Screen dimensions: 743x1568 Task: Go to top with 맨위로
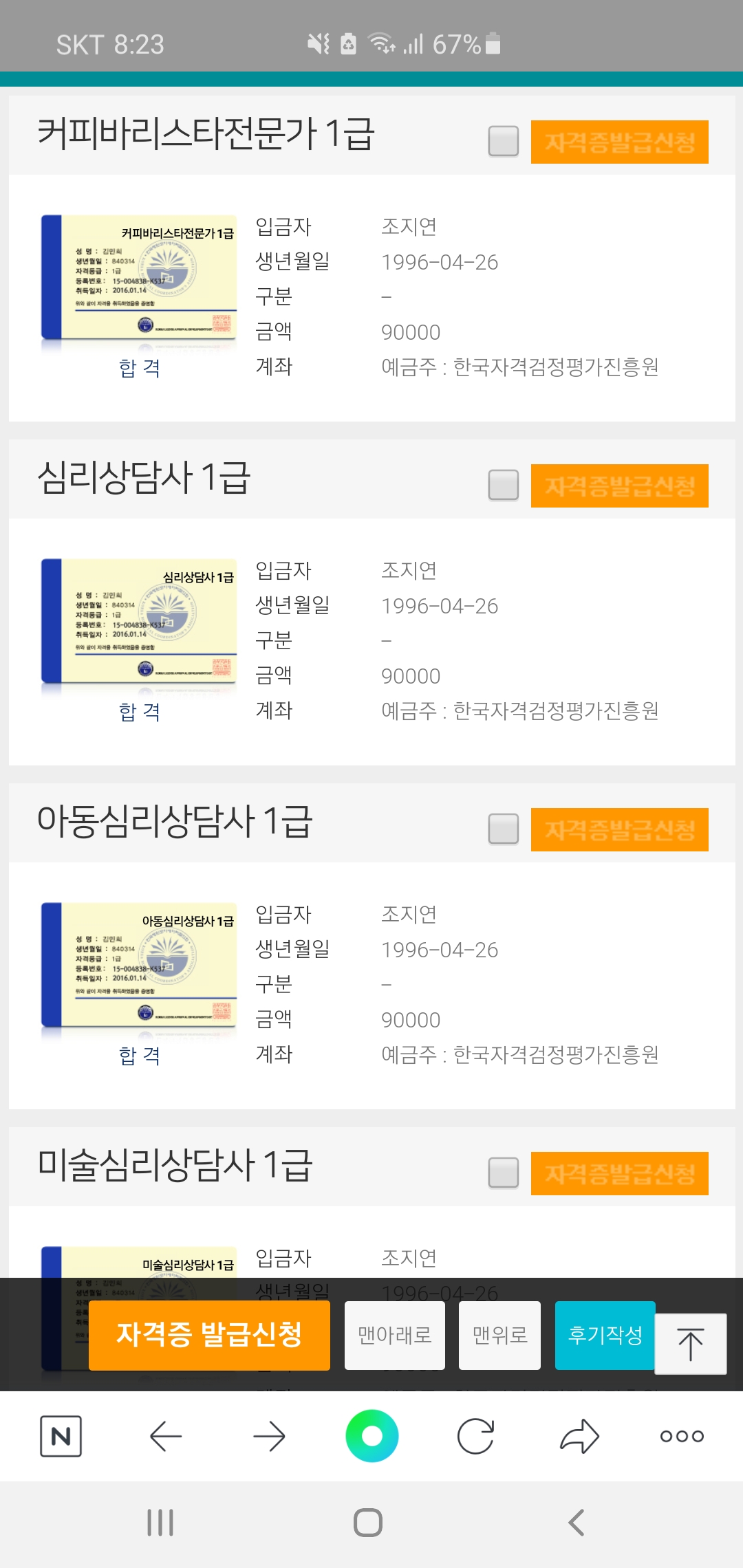click(x=499, y=1335)
